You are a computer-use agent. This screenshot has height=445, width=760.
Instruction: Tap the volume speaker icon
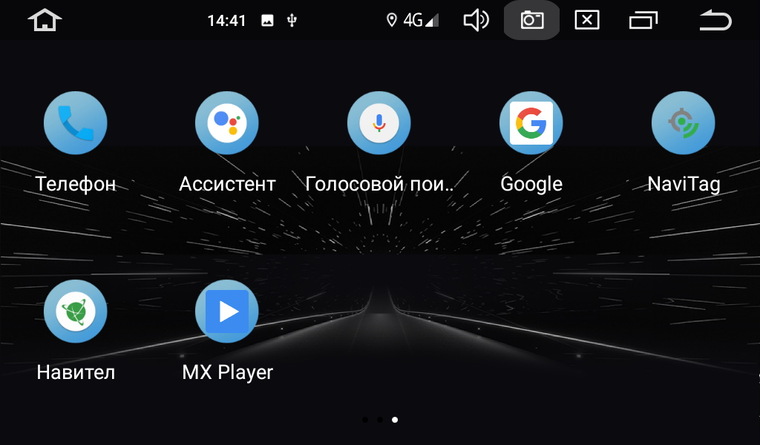coord(476,20)
